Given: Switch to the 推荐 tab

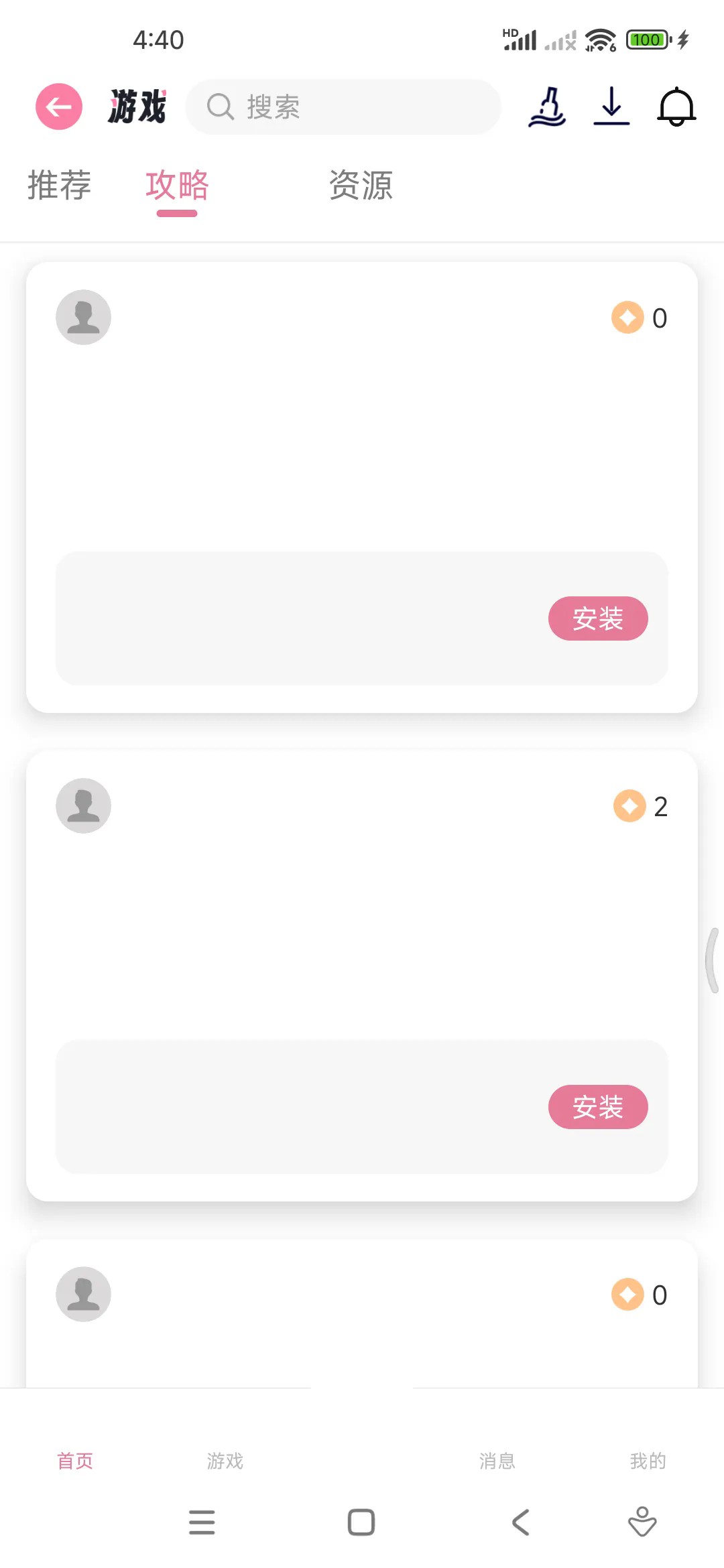Looking at the screenshot, I should [59, 186].
